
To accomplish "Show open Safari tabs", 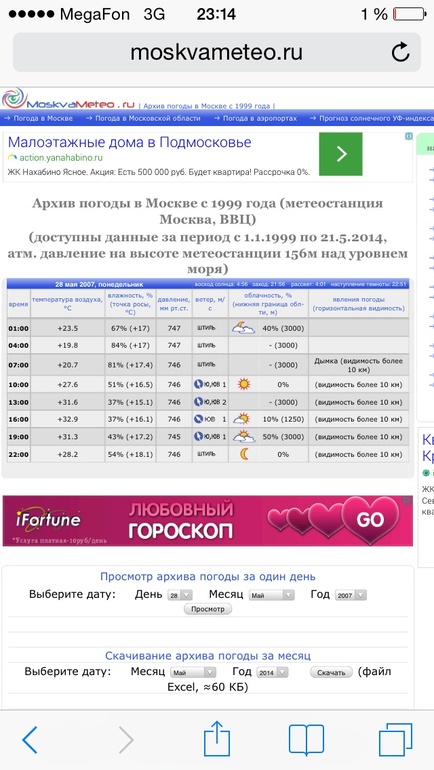I will [396, 740].
